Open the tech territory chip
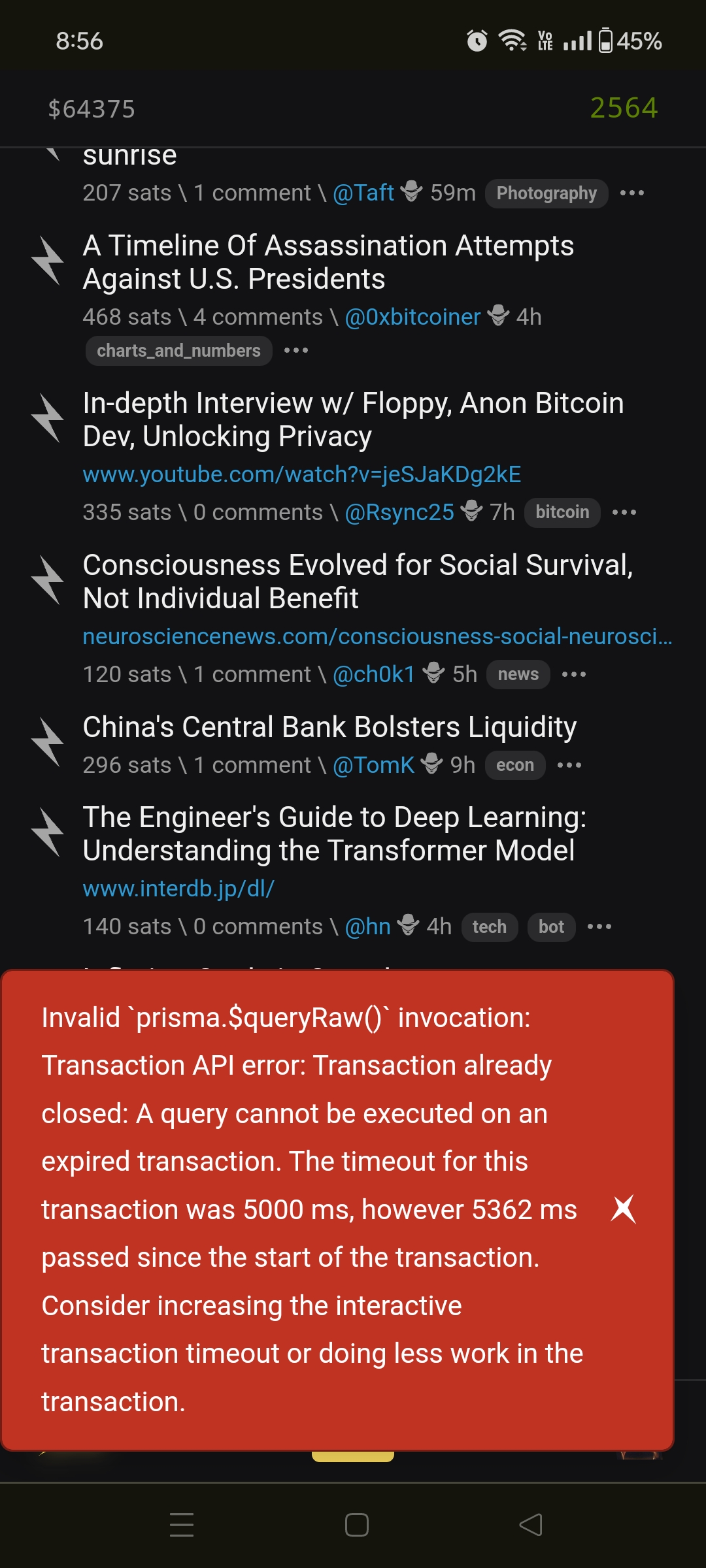706x1568 pixels. click(x=489, y=927)
